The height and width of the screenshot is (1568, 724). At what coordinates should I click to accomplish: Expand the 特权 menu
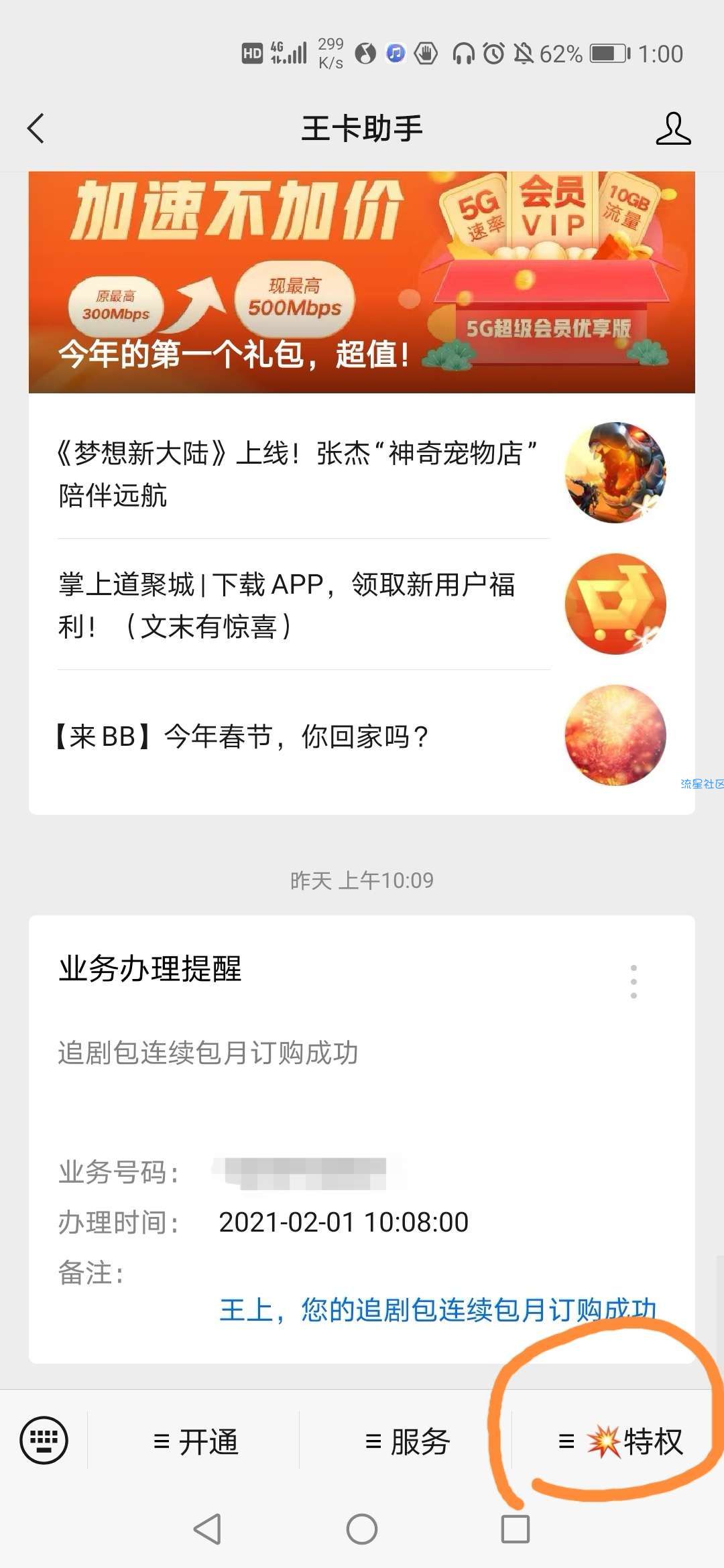[x=619, y=1441]
